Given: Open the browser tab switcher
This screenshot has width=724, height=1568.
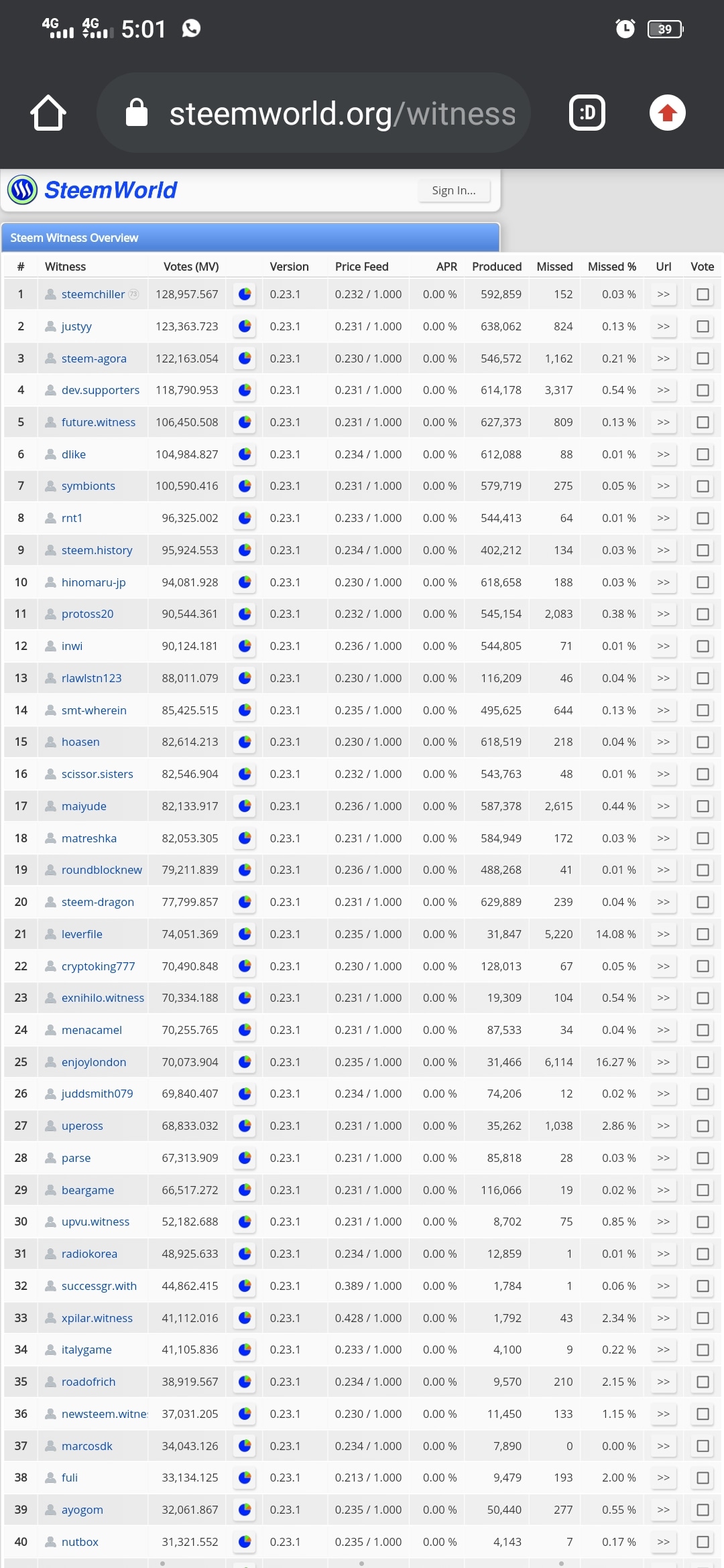Looking at the screenshot, I should [587, 113].
